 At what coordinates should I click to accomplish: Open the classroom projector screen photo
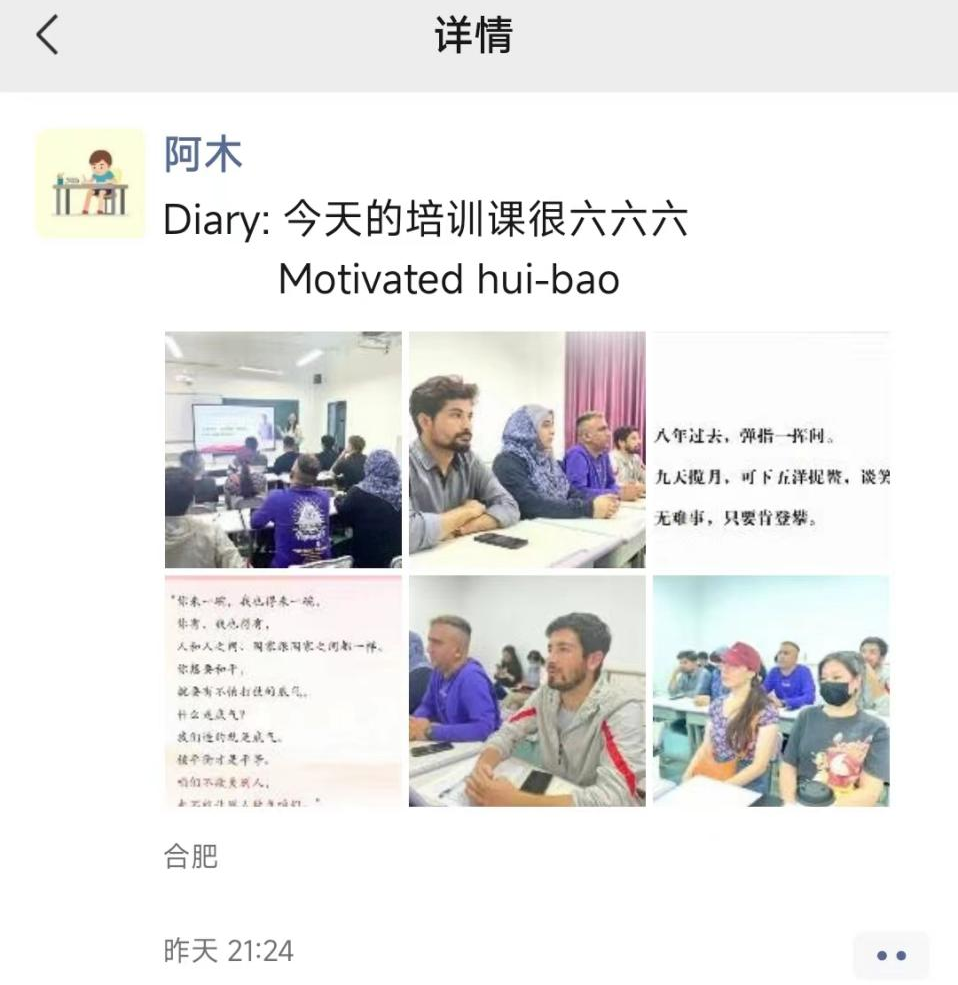tap(283, 449)
